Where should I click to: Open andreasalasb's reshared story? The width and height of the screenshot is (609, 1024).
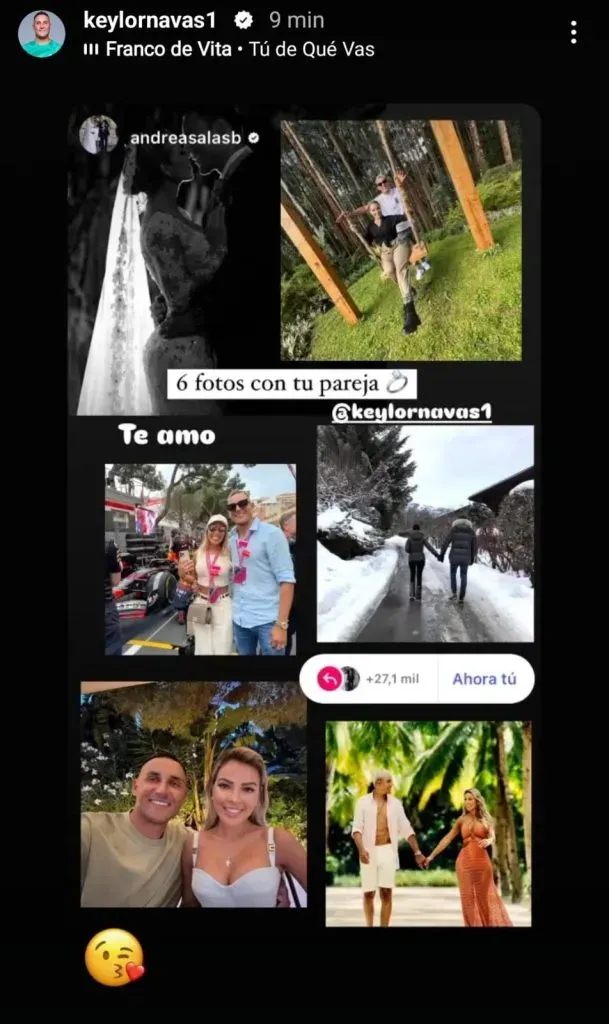point(188,138)
